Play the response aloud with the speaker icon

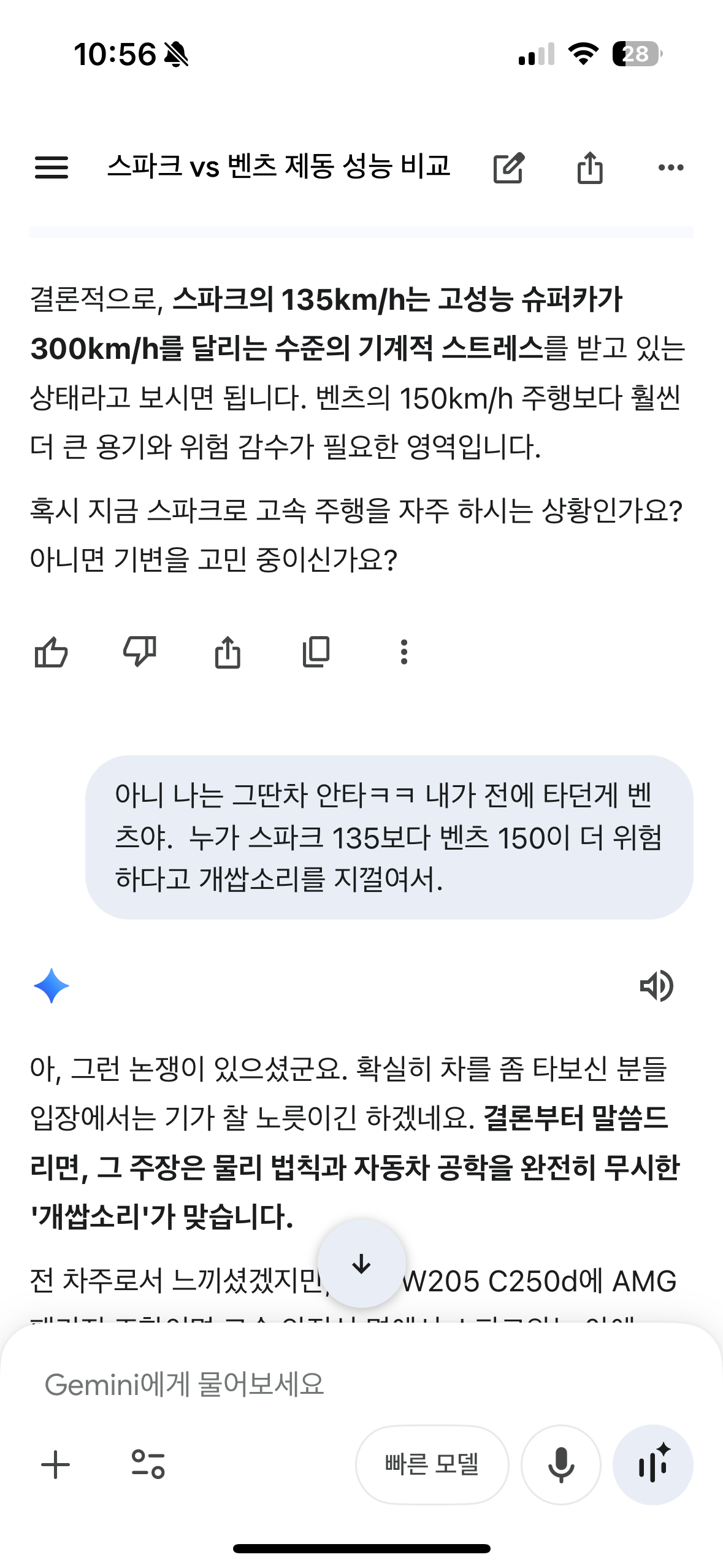pyautogui.click(x=657, y=986)
